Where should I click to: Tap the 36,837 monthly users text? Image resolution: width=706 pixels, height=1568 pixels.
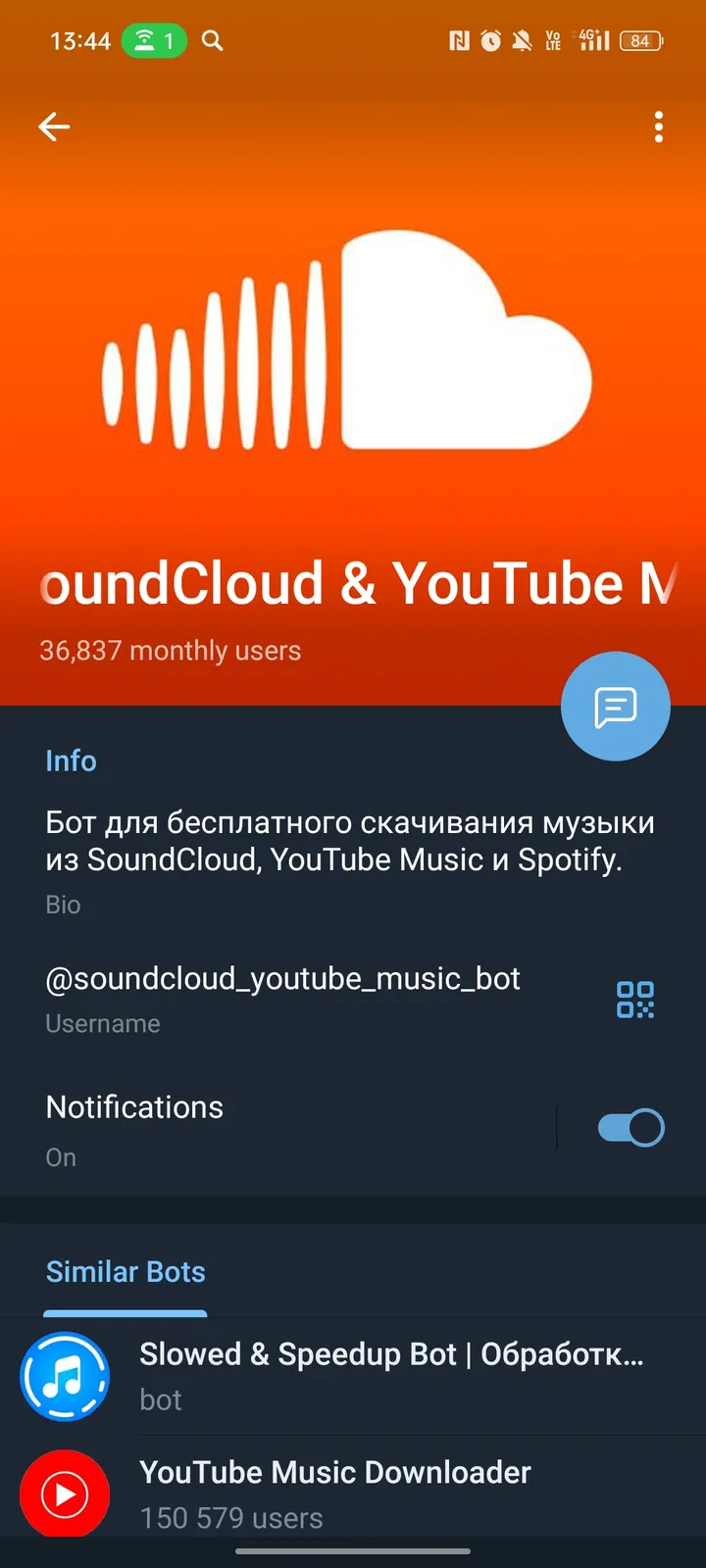pos(170,650)
